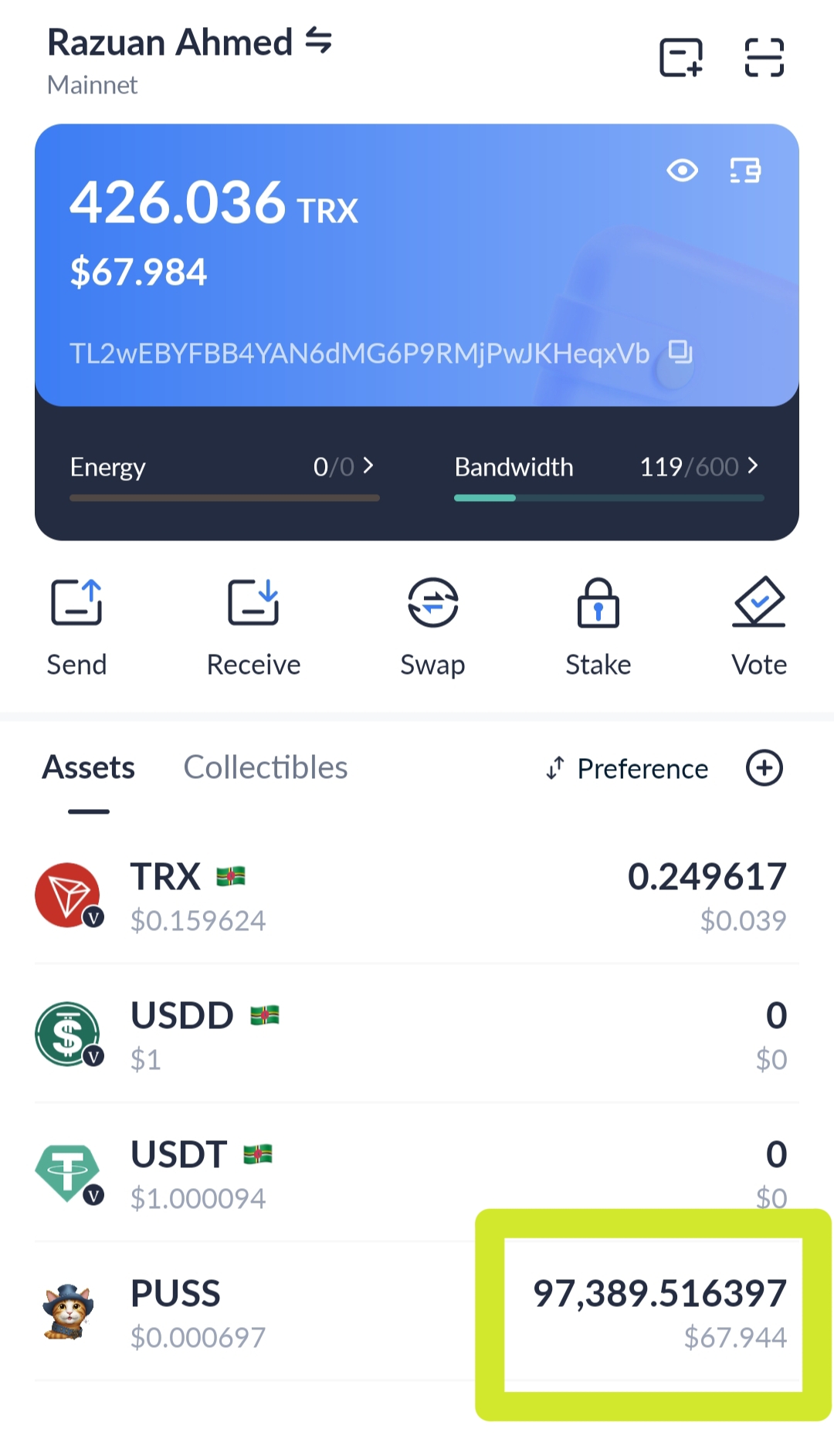Viewport: 834px width, 1456px height.
Task: Open the Receive option
Action: coord(253,627)
